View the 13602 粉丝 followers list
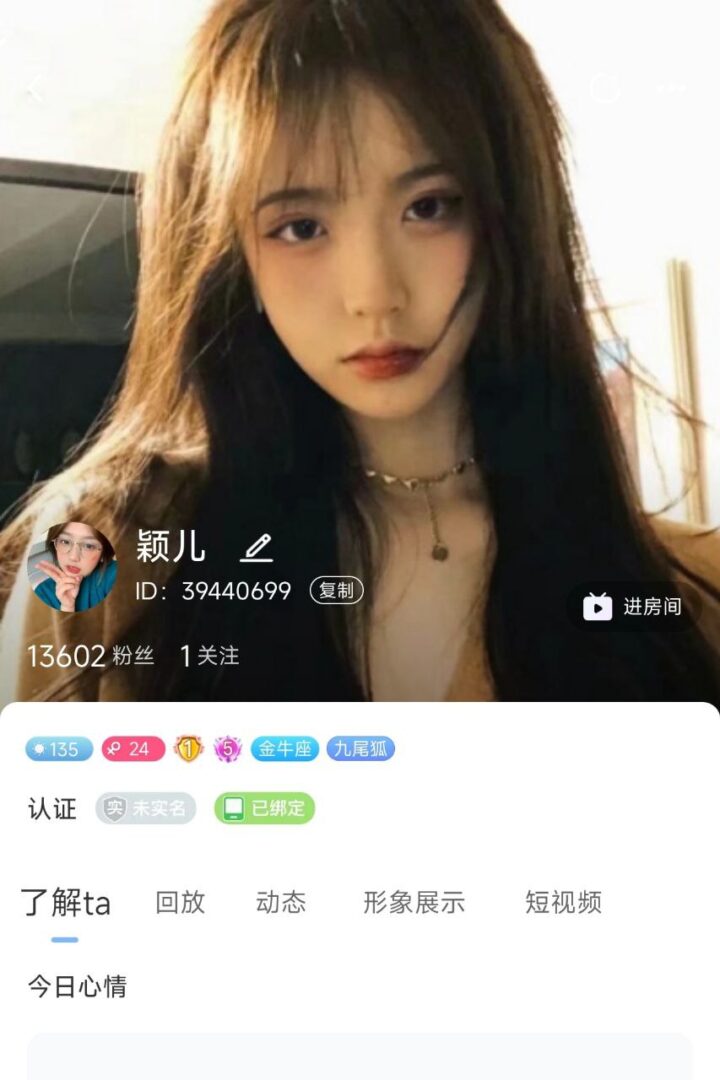Viewport: 720px width, 1080px height. [x=90, y=656]
